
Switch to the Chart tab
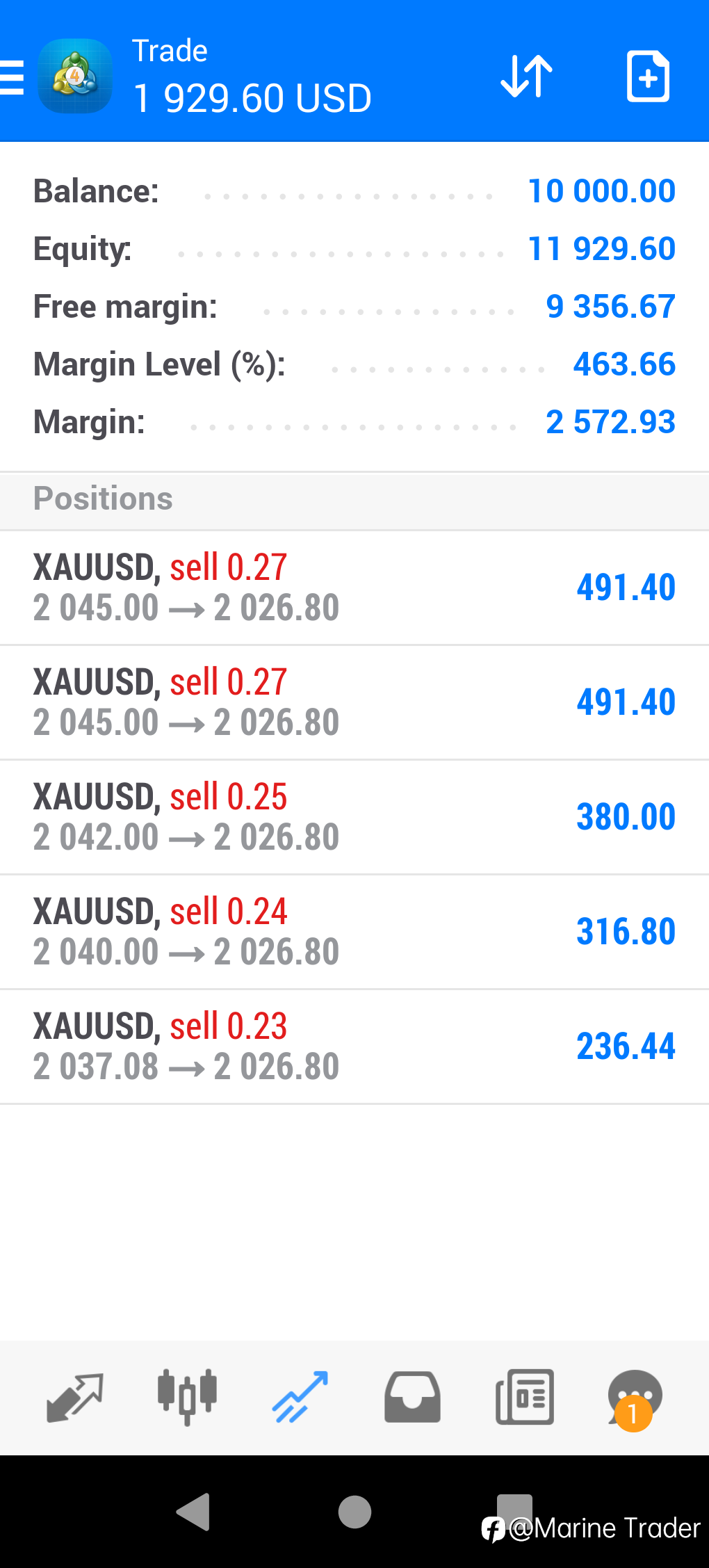pos(187,1398)
